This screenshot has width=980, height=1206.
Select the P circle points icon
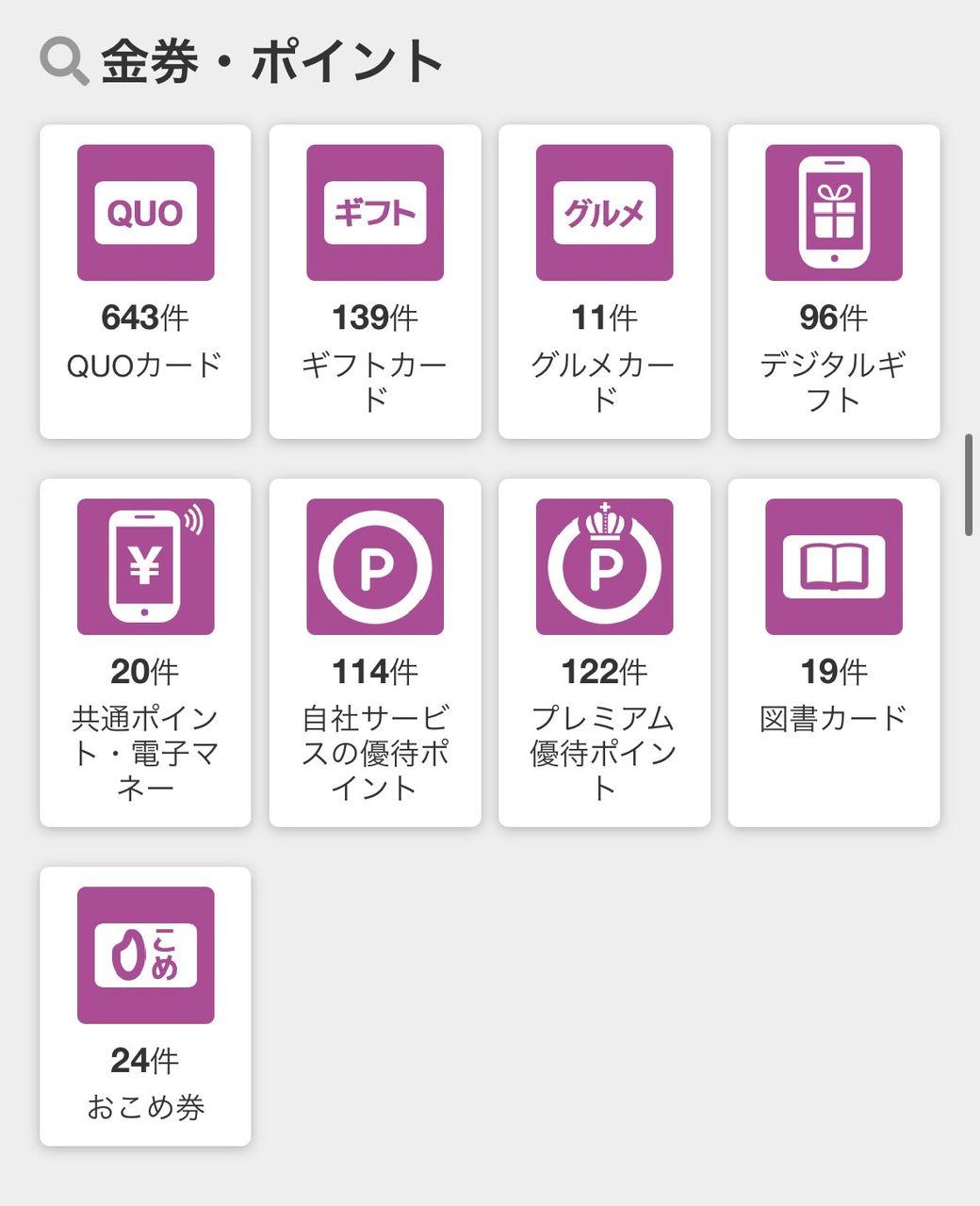375,567
